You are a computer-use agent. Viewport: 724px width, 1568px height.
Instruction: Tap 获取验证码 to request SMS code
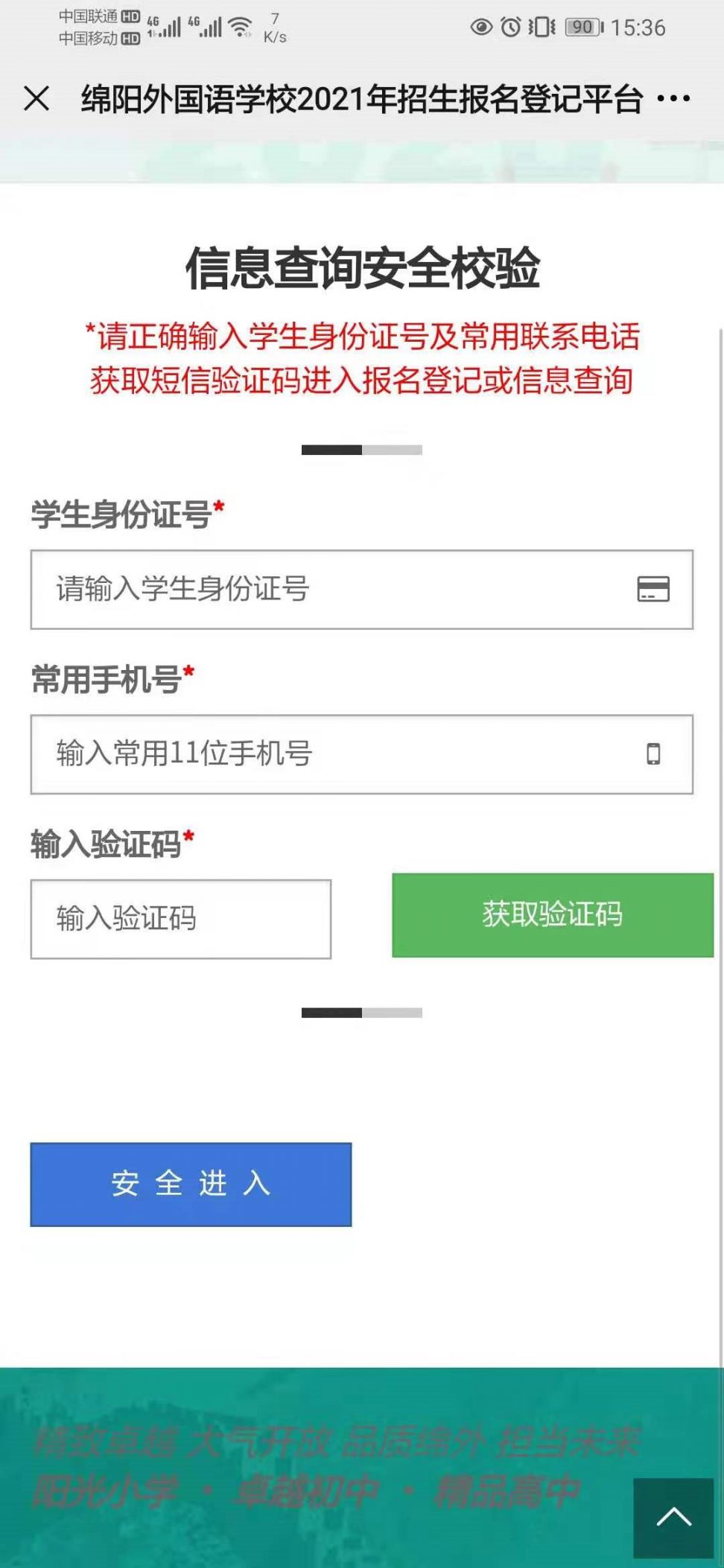tap(553, 915)
